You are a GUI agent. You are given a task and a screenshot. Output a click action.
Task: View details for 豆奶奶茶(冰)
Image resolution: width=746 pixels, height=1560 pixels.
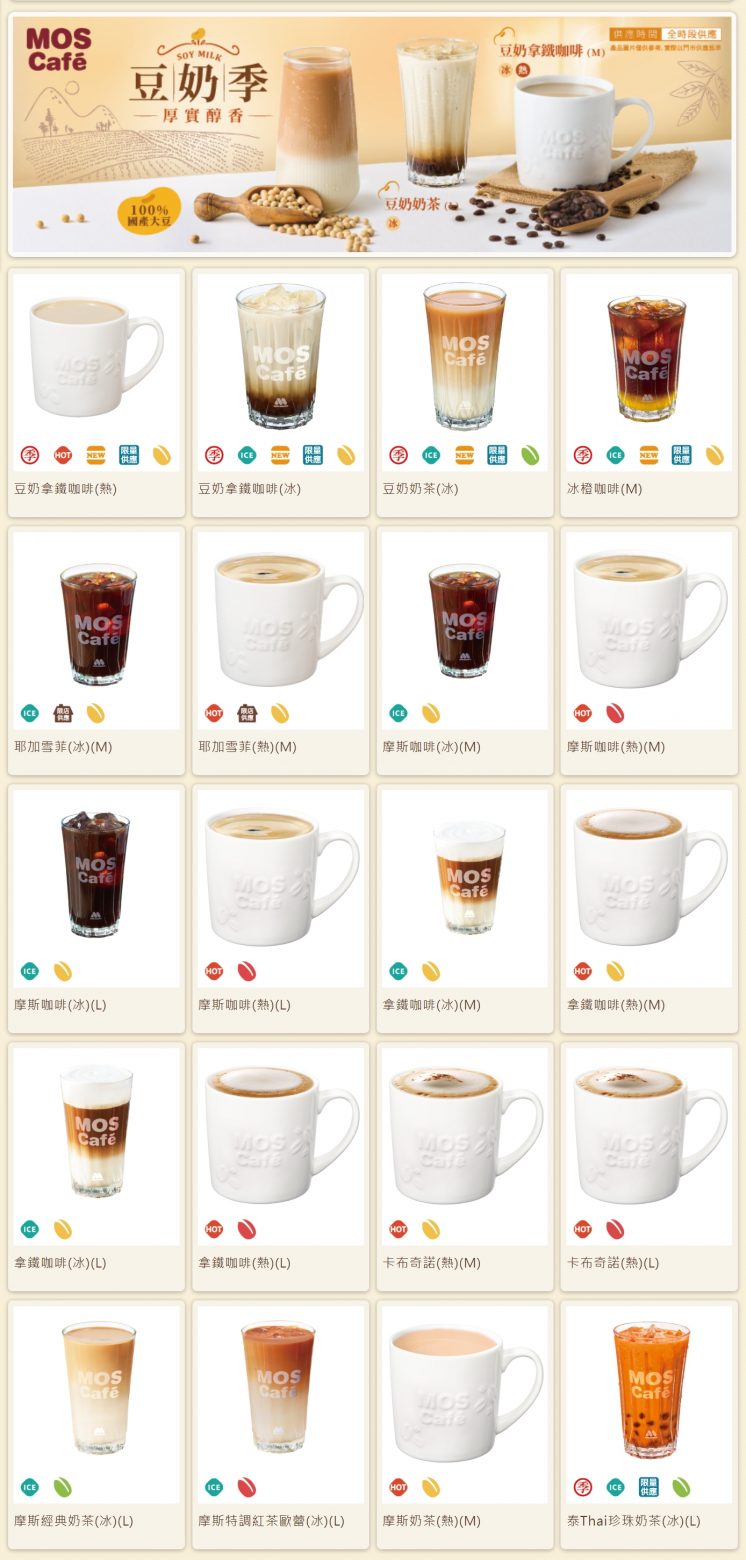pos(464,358)
